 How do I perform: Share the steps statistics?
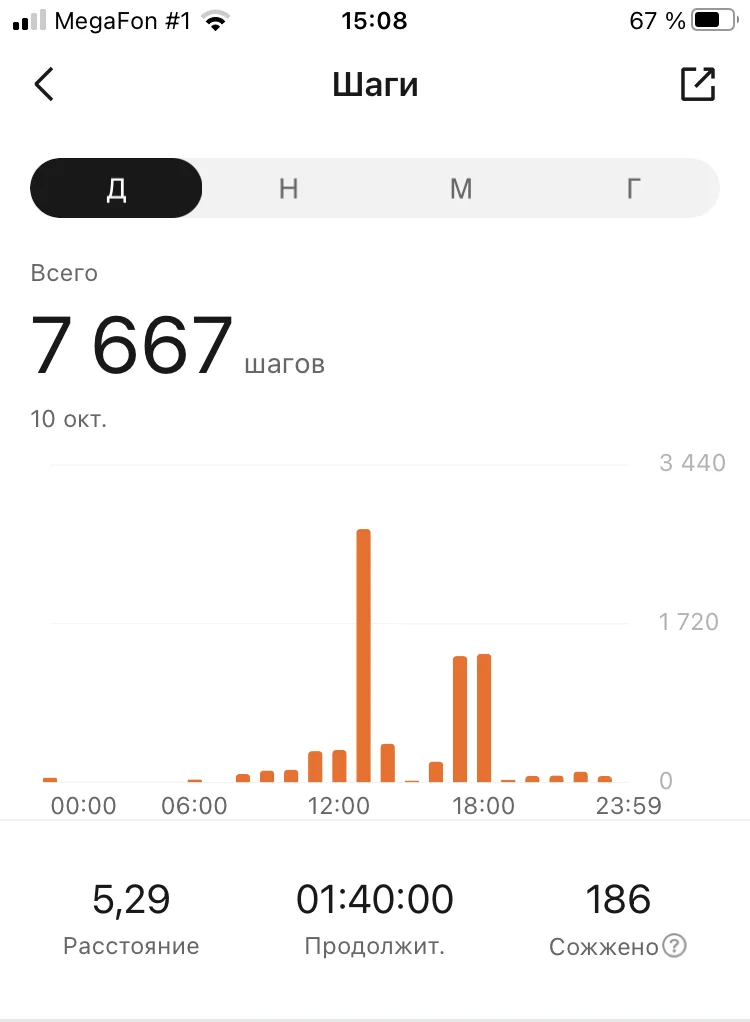point(697,85)
